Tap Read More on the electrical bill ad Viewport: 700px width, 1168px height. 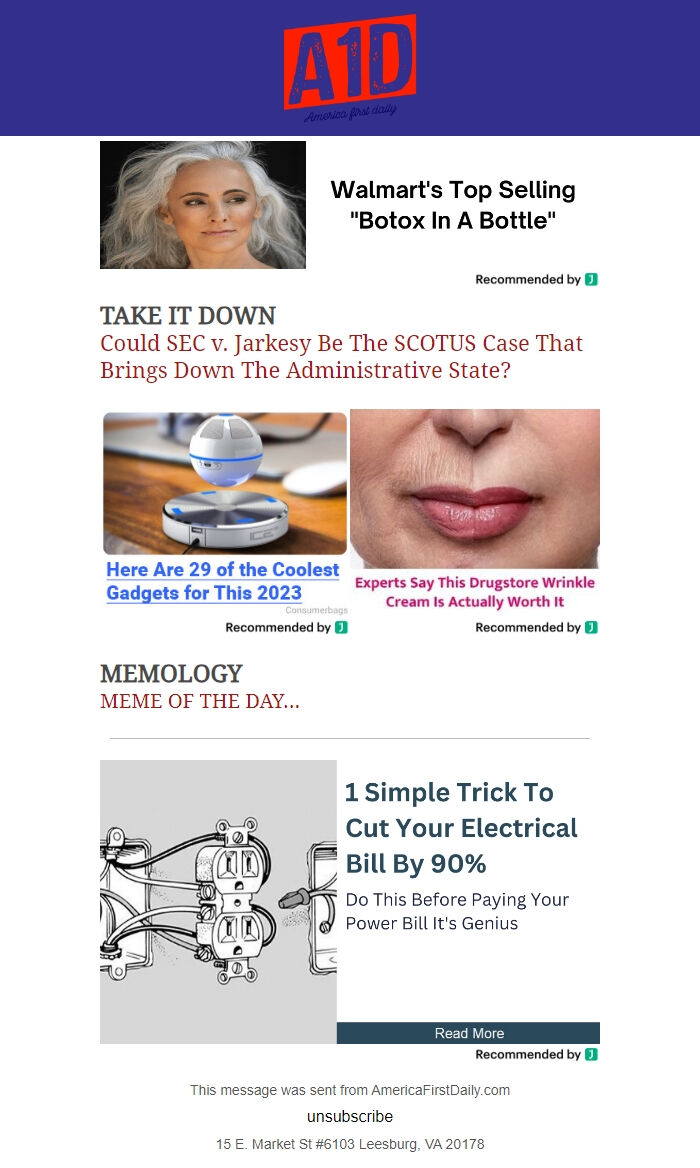click(x=468, y=1033)
